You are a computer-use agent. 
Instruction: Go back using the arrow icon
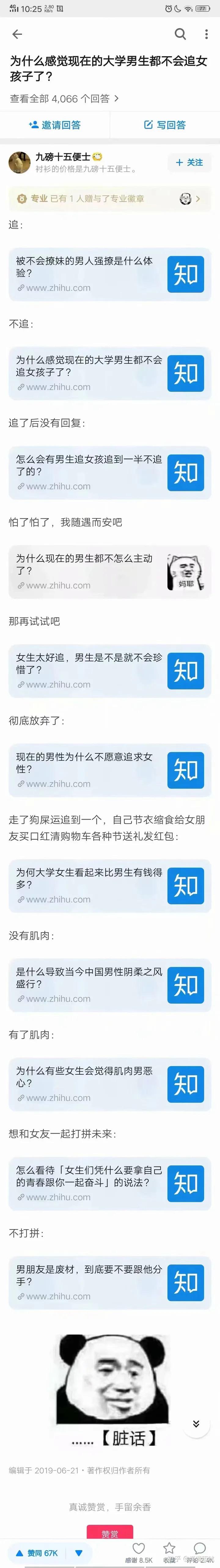(x=17, y=34)
